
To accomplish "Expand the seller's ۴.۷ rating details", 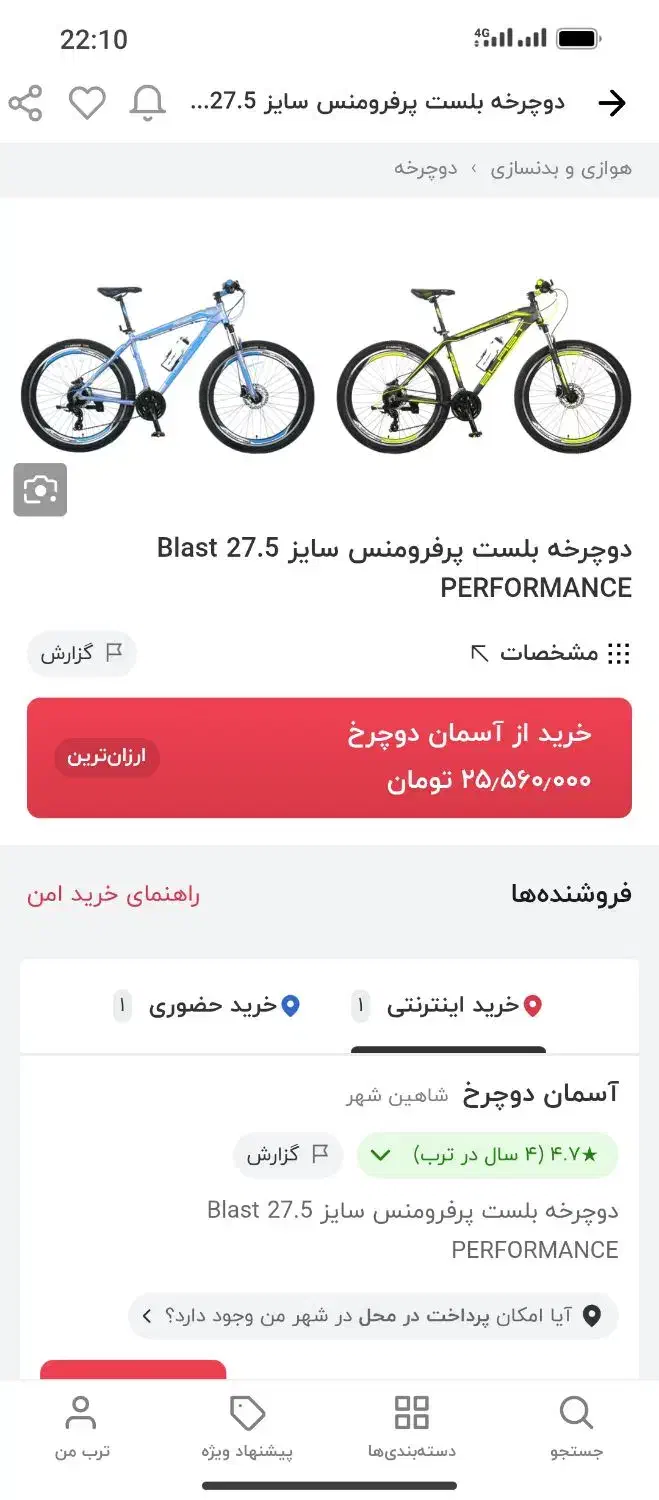I will pyautogui.click(x=487, y=1156).
